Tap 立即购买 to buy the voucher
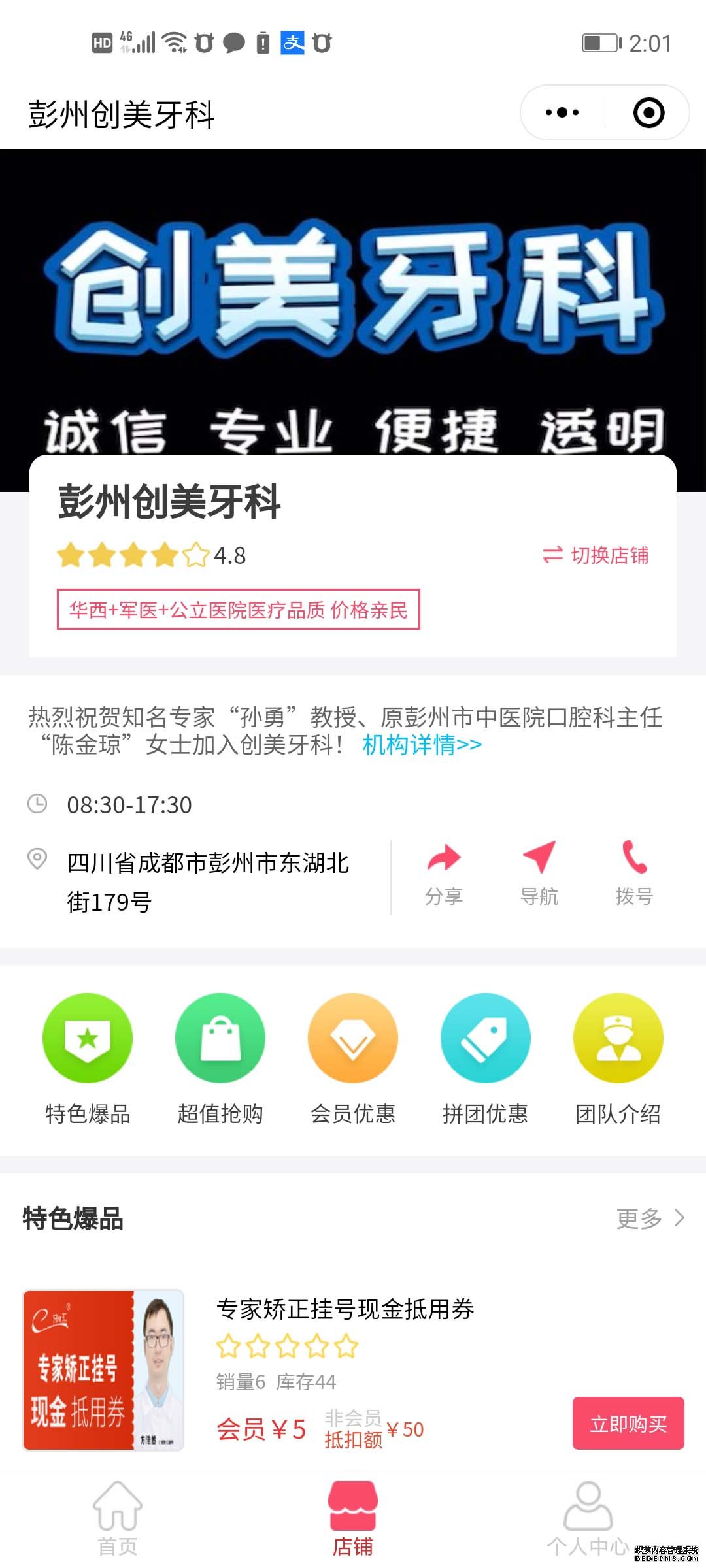The width and height of the screenshot is (706, 1568). (x=628, y=1424)
